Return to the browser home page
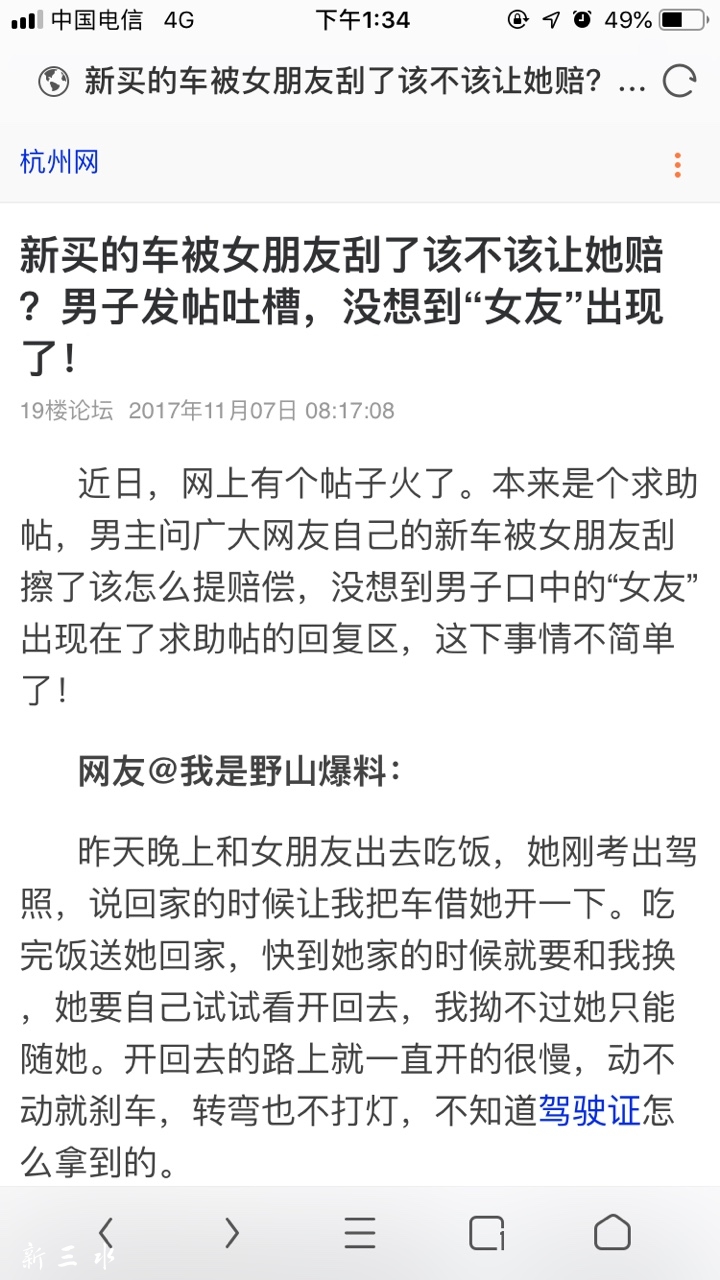This screenshot has width=720, height=1280. [x=612, y=1233]
